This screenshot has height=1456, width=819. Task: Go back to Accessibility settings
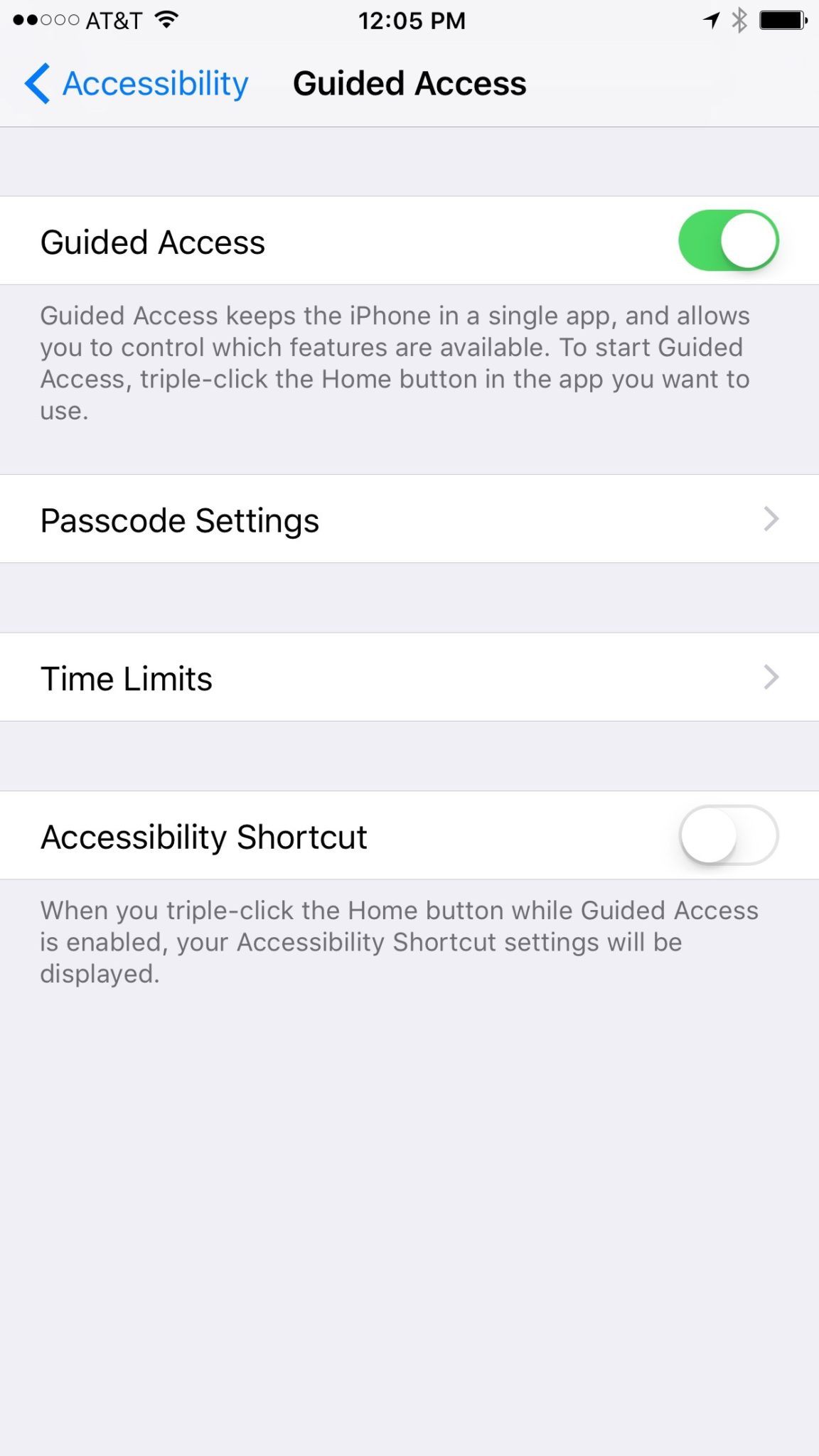pos(136,84)
